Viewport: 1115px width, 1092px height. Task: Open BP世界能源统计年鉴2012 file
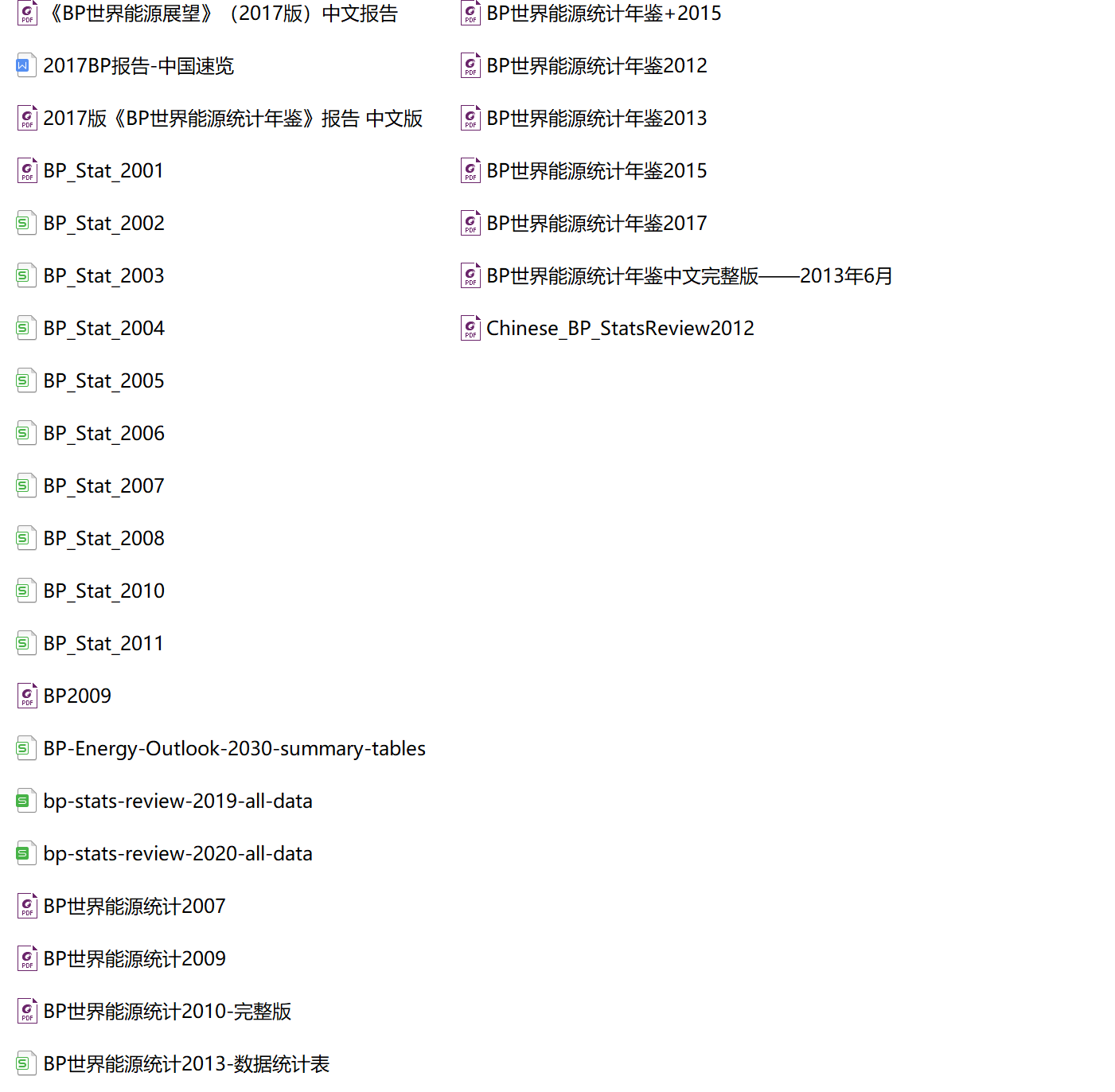tap(596, 66)
